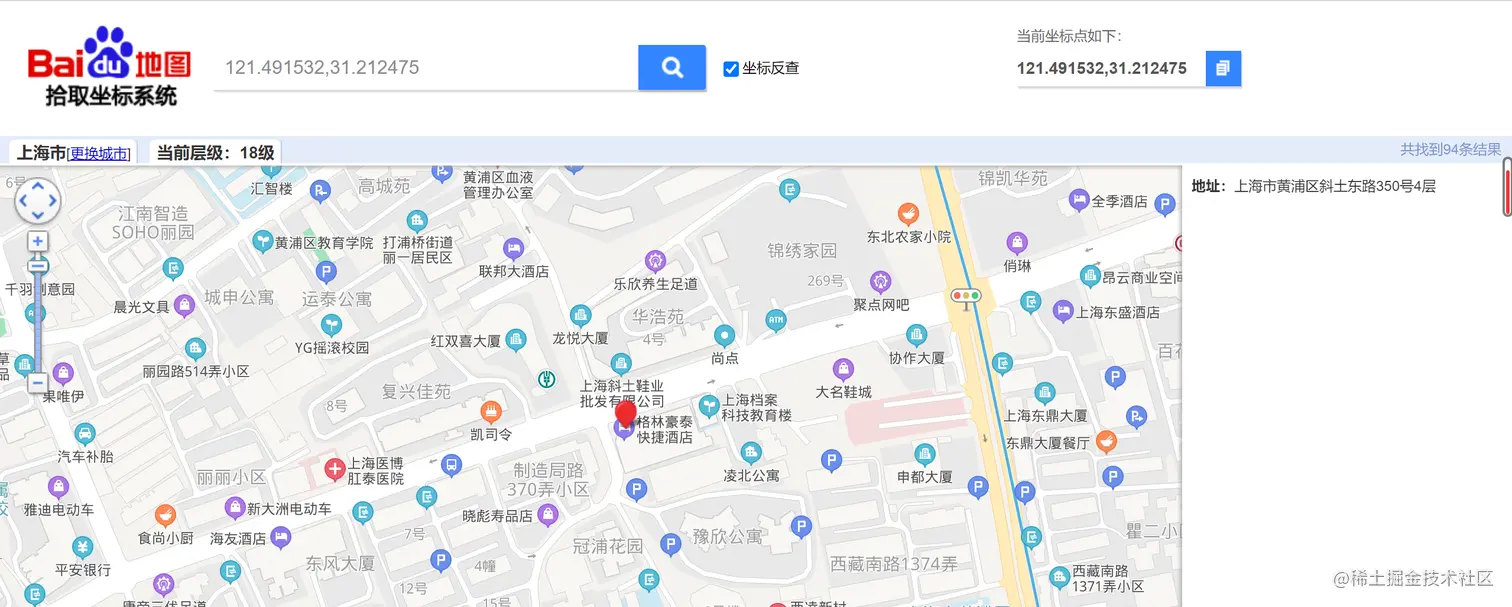Copy the current coordinate point
The image size is (1512, 607).
click(1223, 68)
